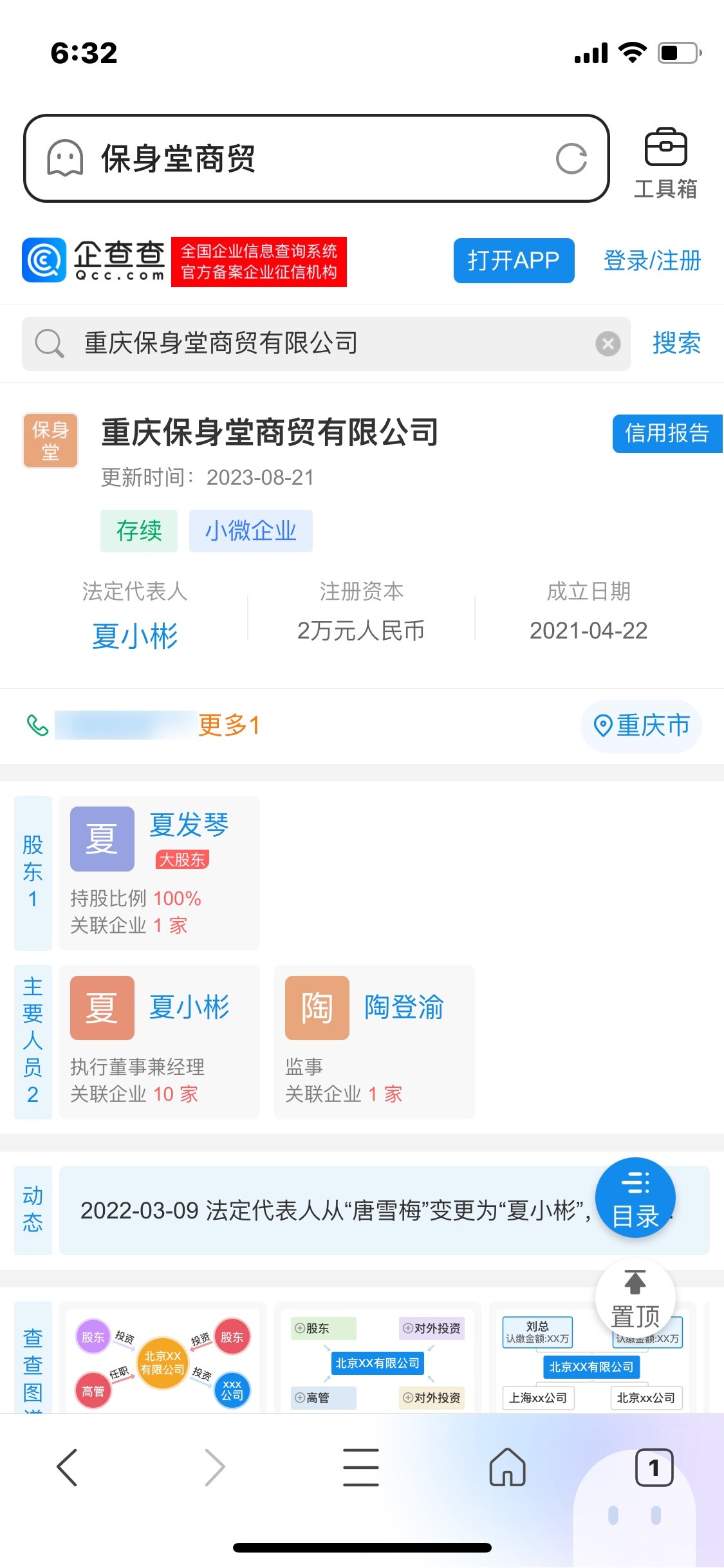The height and width of the screenshot is (1568, 724).
Task: Open the 目录 floating menu
Action: tap(635, 1198)
